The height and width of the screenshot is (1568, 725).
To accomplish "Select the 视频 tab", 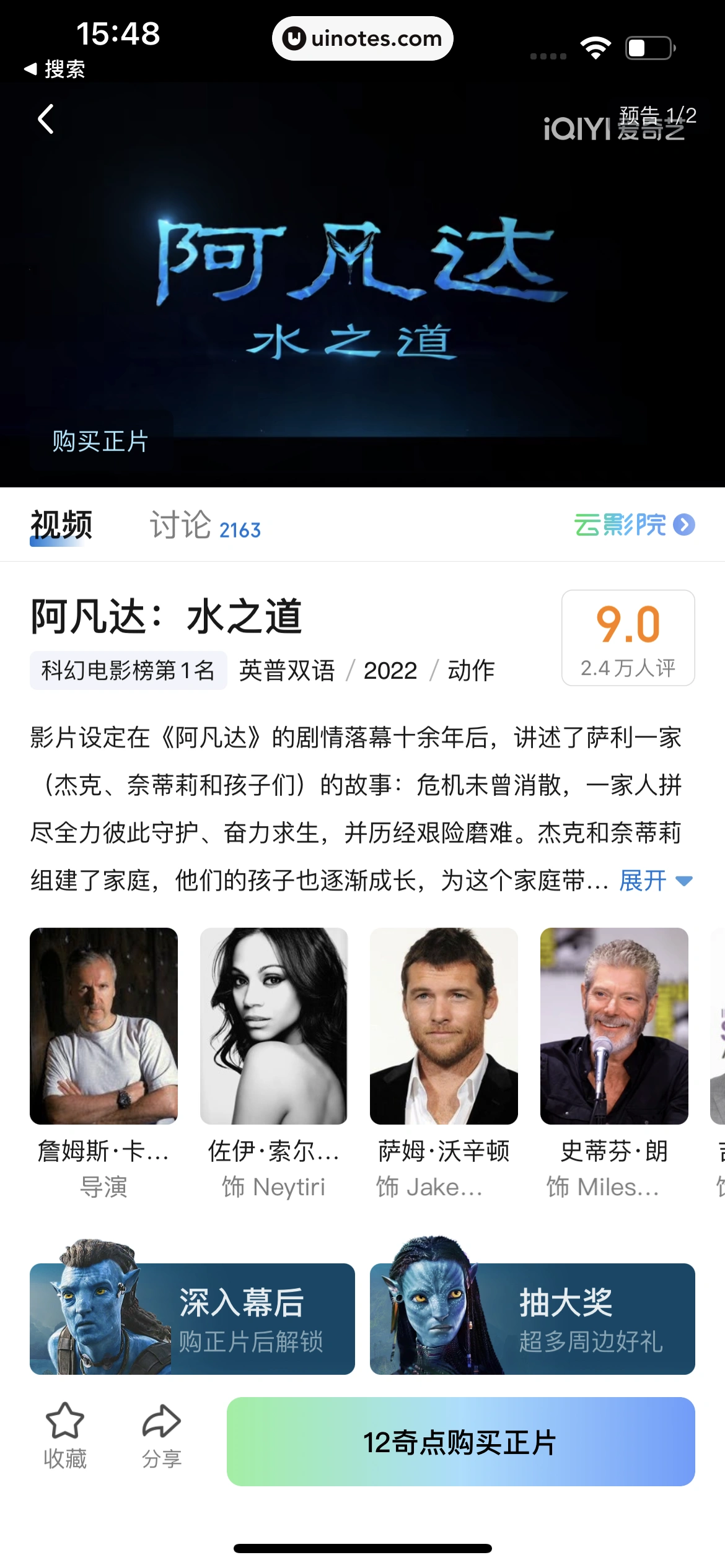I will click(60, 525).
